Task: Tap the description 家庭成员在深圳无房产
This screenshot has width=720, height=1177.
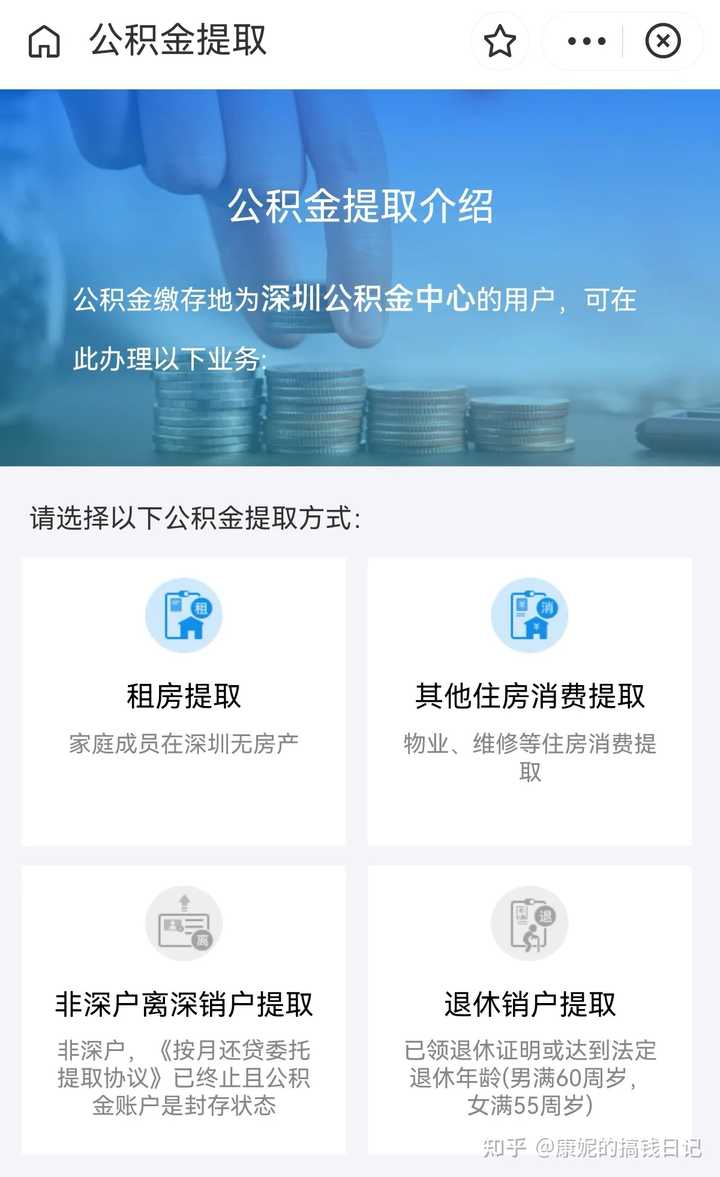Action: [183, 740]
